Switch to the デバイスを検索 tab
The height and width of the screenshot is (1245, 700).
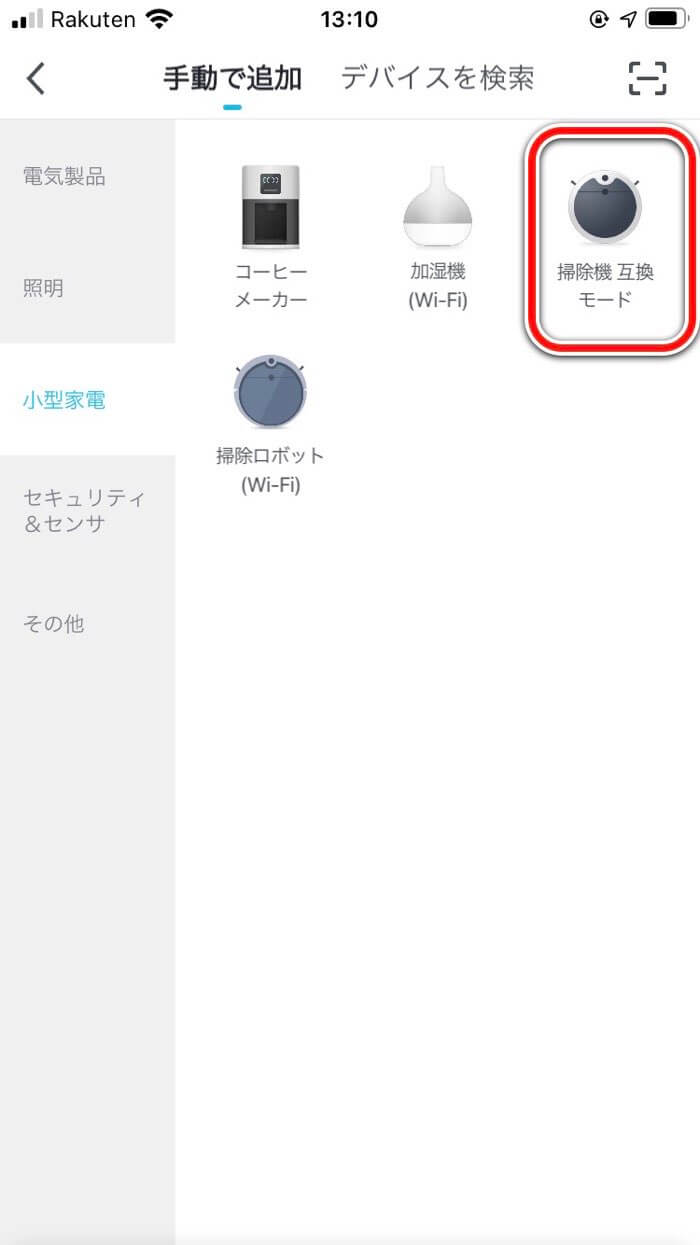[x=437, y=78]
